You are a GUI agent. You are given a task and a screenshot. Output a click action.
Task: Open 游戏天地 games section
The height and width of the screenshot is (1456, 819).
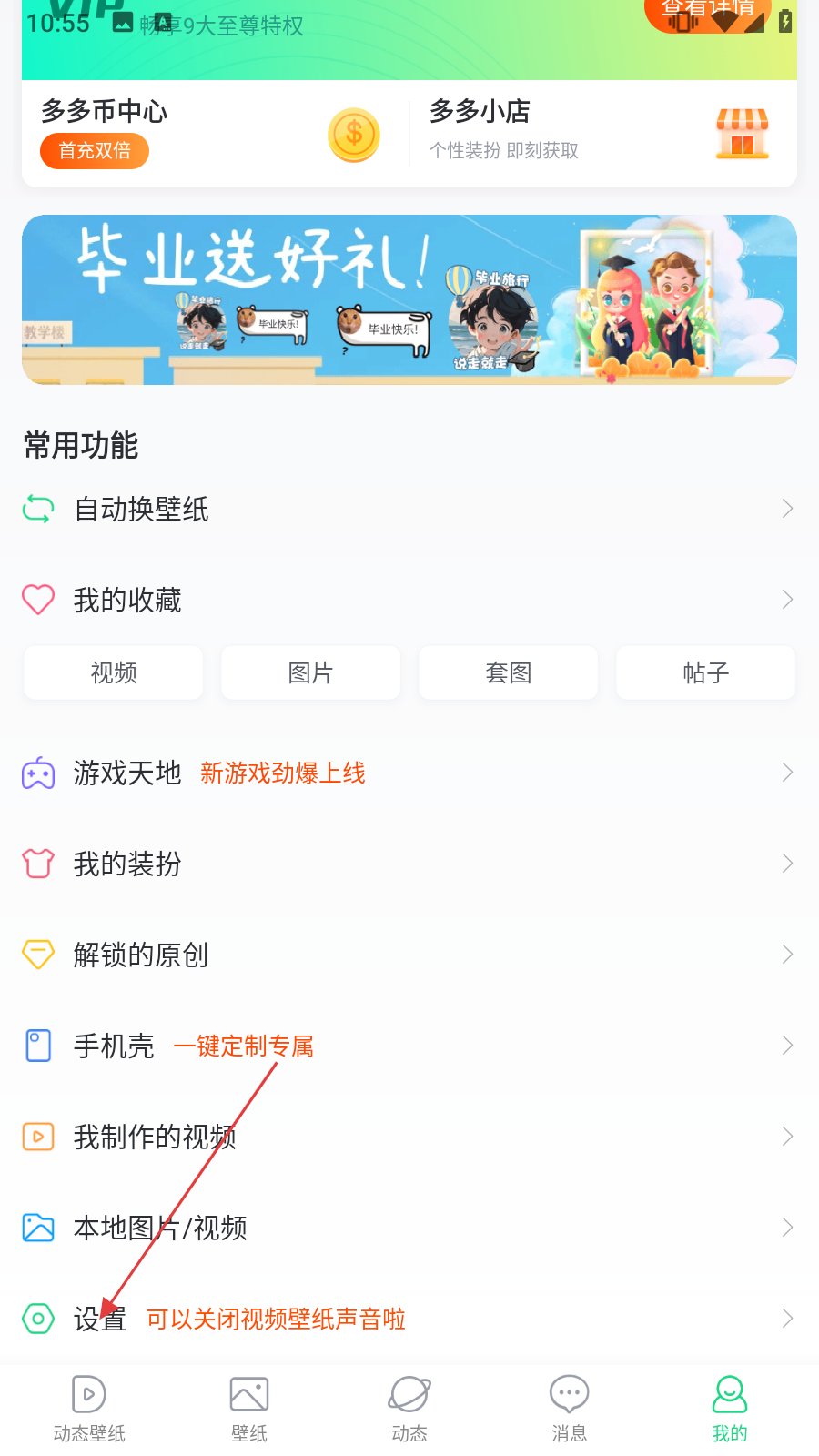pyautogui.click(x=409, y=773)
